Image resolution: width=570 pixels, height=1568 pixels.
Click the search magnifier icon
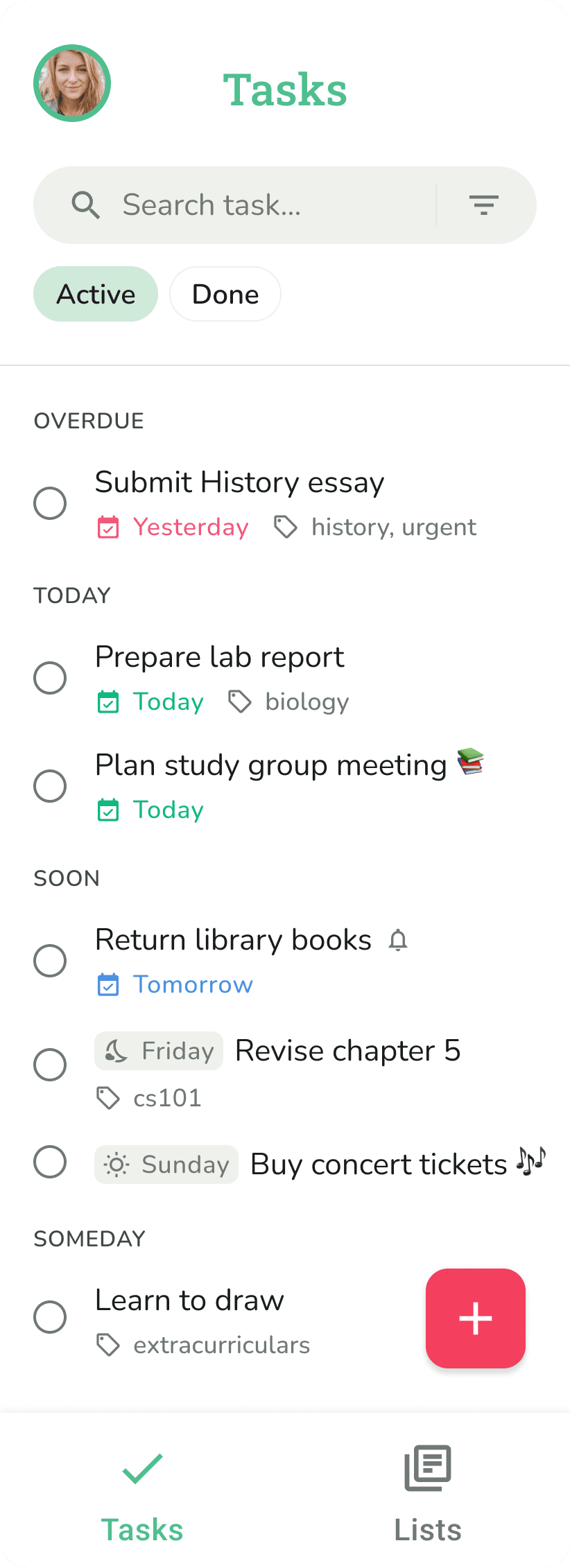tap(86, 205)
